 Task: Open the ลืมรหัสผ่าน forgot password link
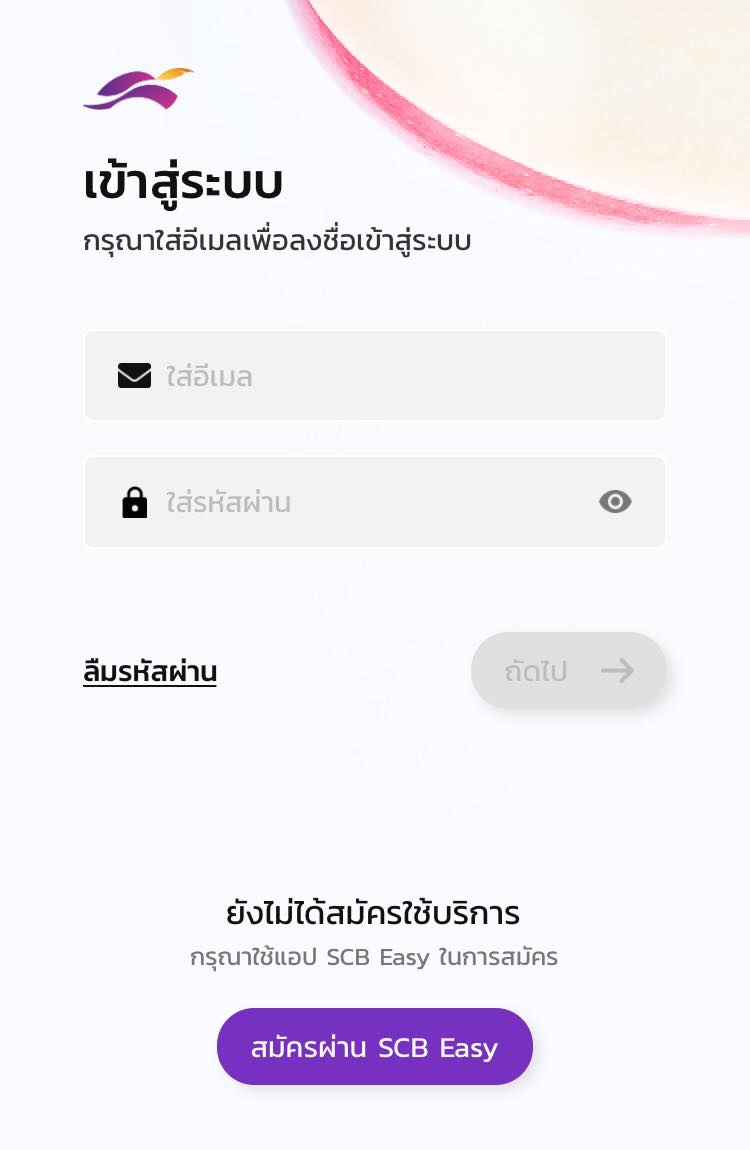tap(150, 672)
